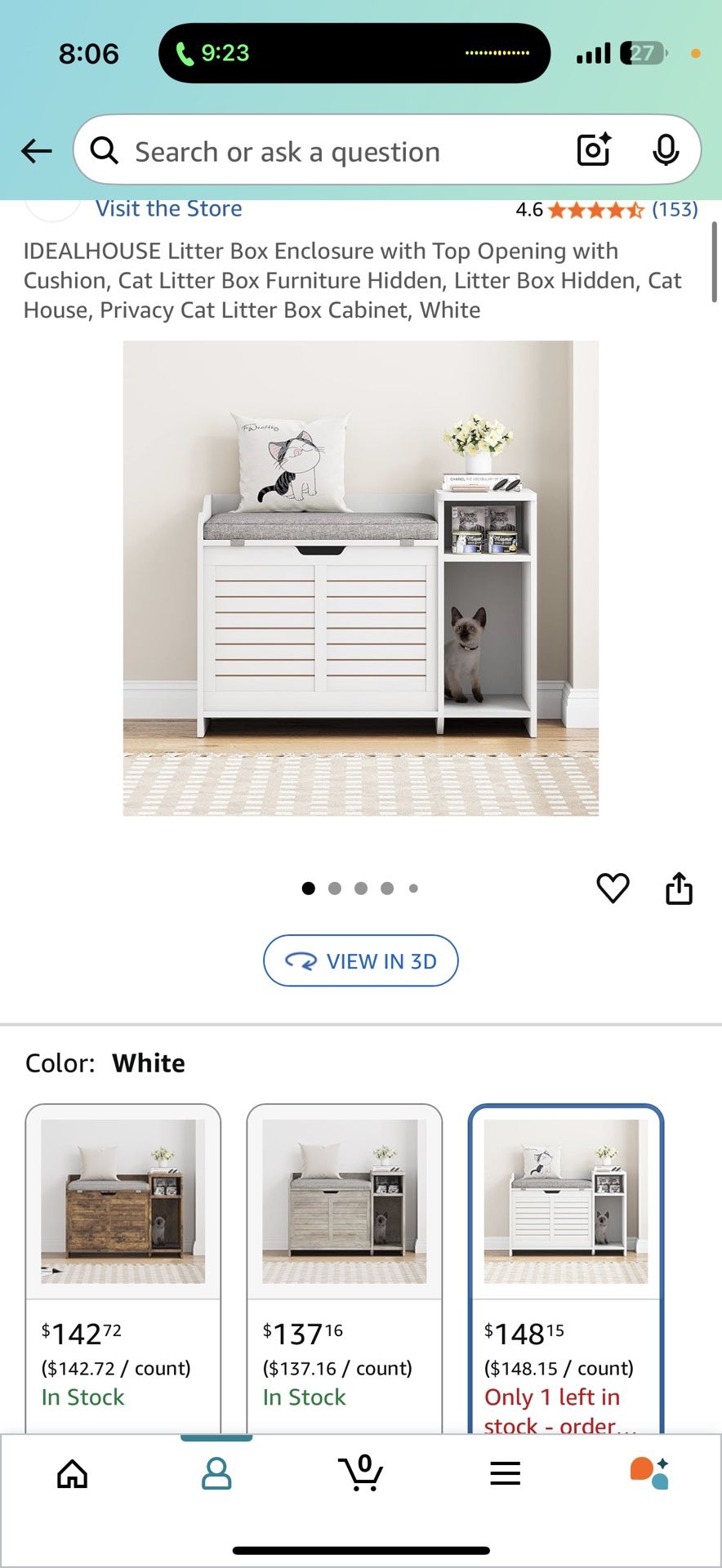Viewport: 722px width, 1568px height.
Task: Share this product
Action: [679, 889]
